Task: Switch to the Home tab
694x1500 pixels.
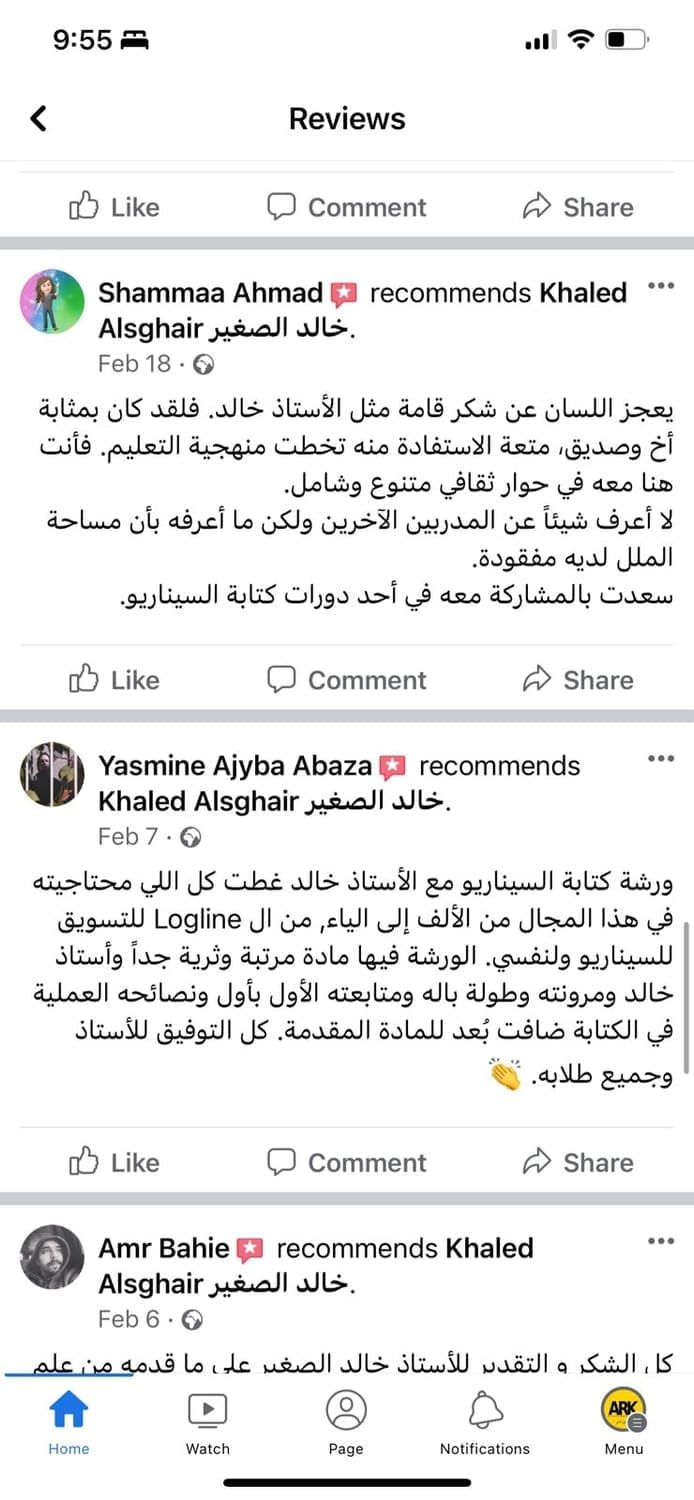Action: point(69,1421)
